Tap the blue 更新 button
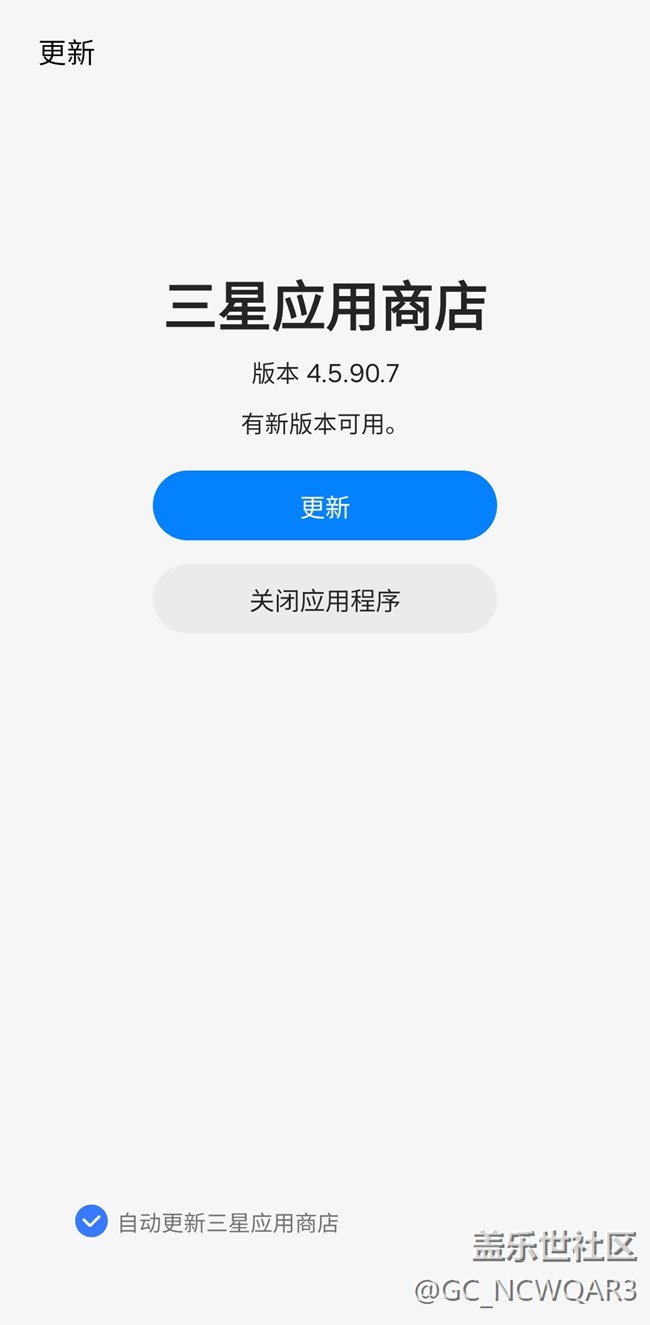Viewport: 650px width, 1325px height. [x=324, y=506]
